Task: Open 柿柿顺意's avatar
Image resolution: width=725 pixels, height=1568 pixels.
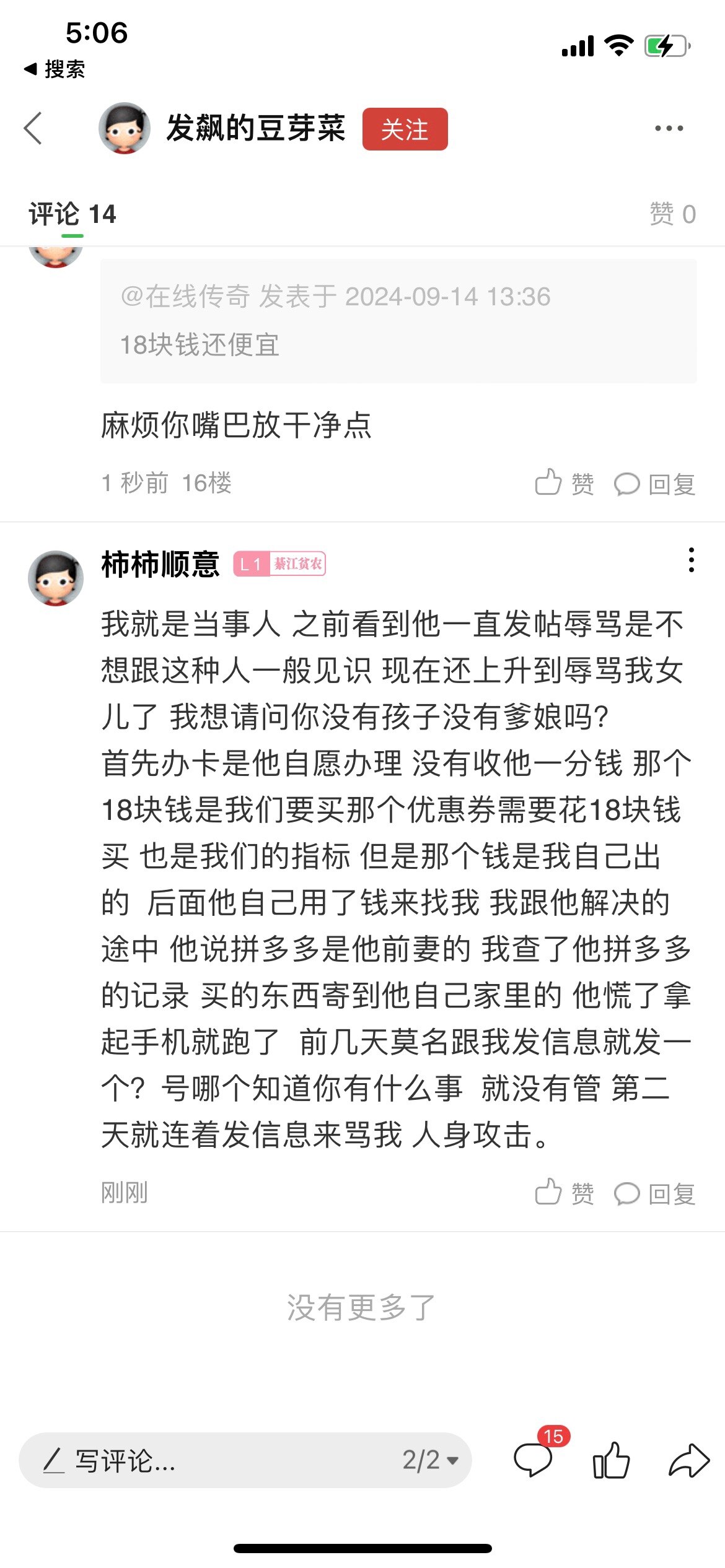Action: [56, 578]
